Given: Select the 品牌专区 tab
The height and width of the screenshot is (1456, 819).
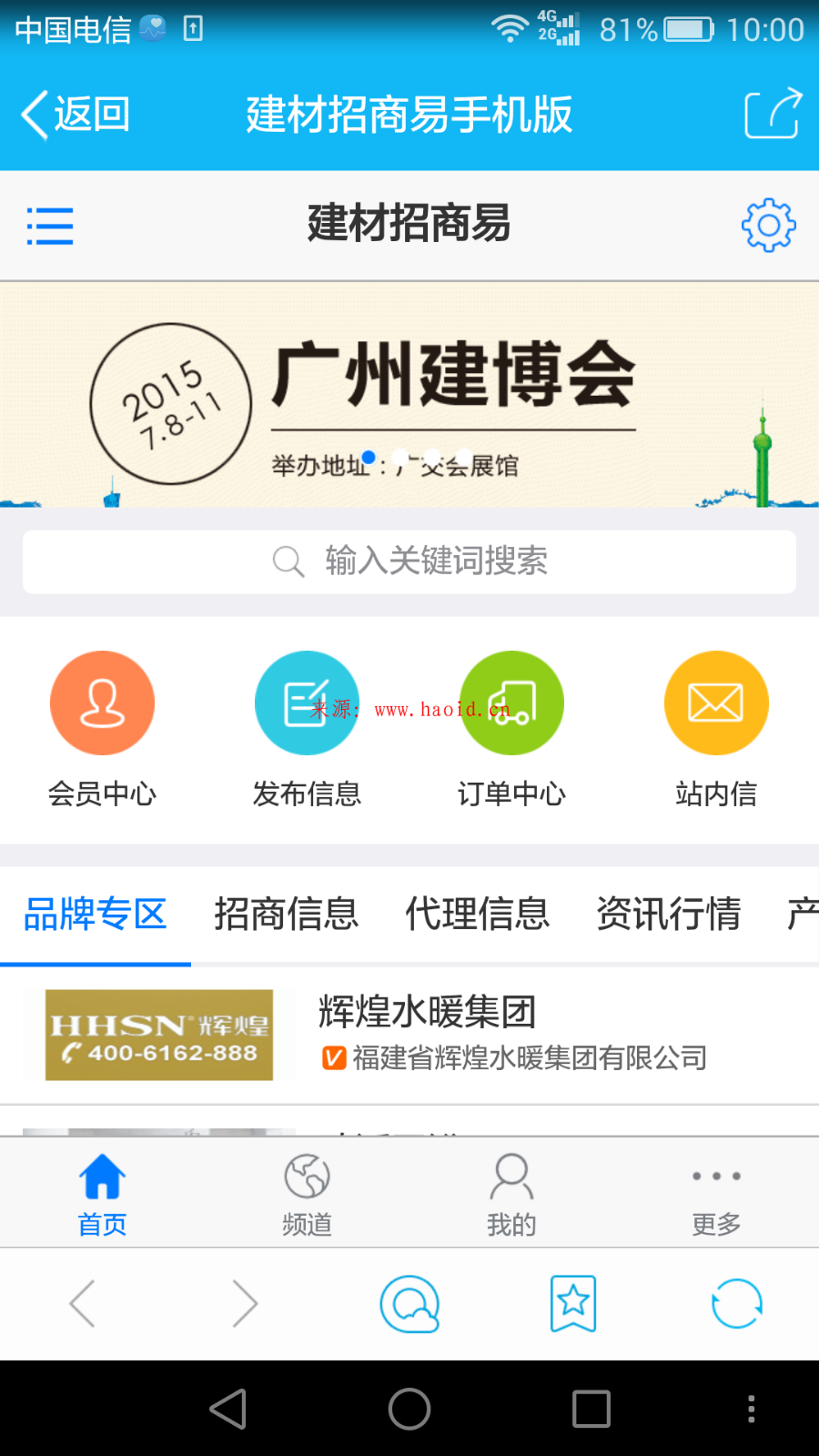Looking at the screenshot, I should click(96, 915).
